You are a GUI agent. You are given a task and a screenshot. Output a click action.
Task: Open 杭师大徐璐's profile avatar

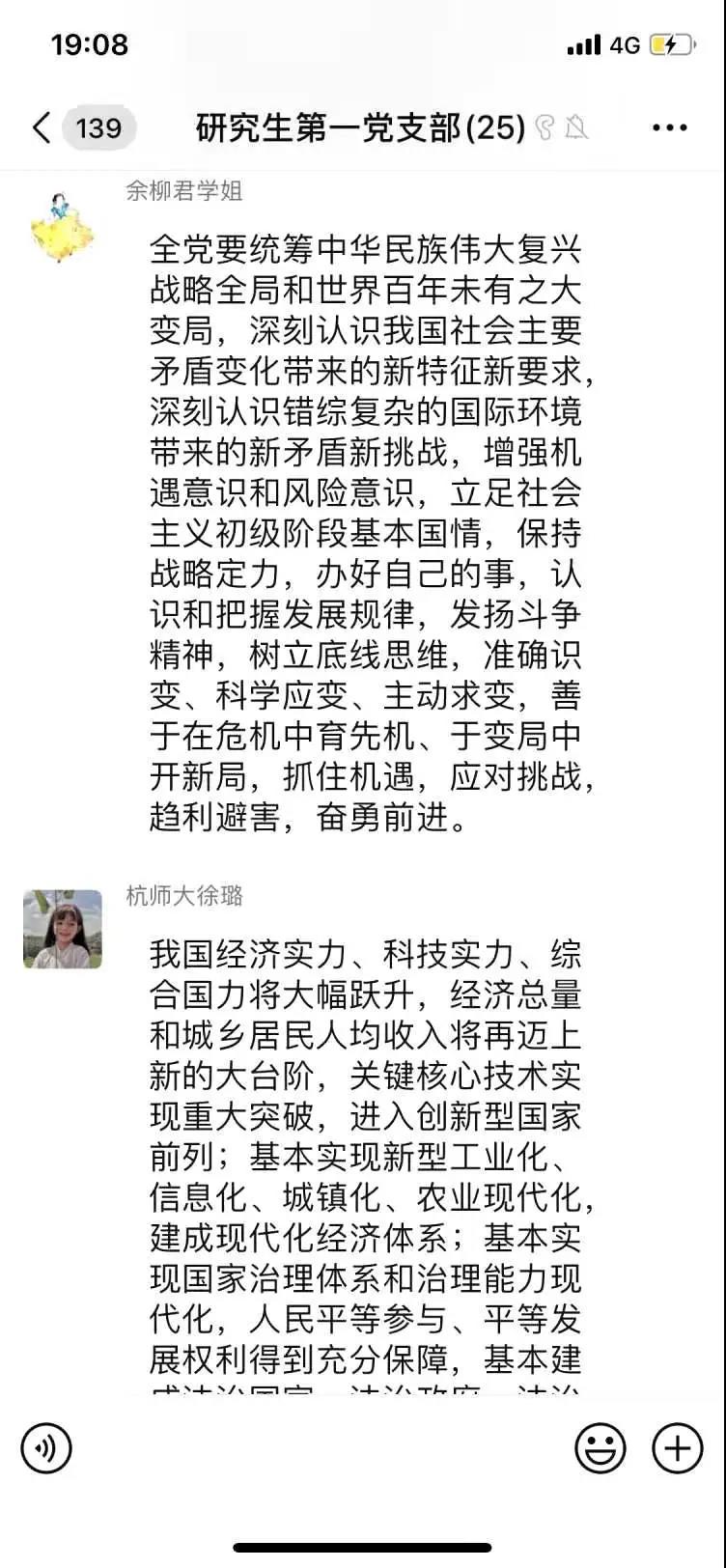pos(63,929)
